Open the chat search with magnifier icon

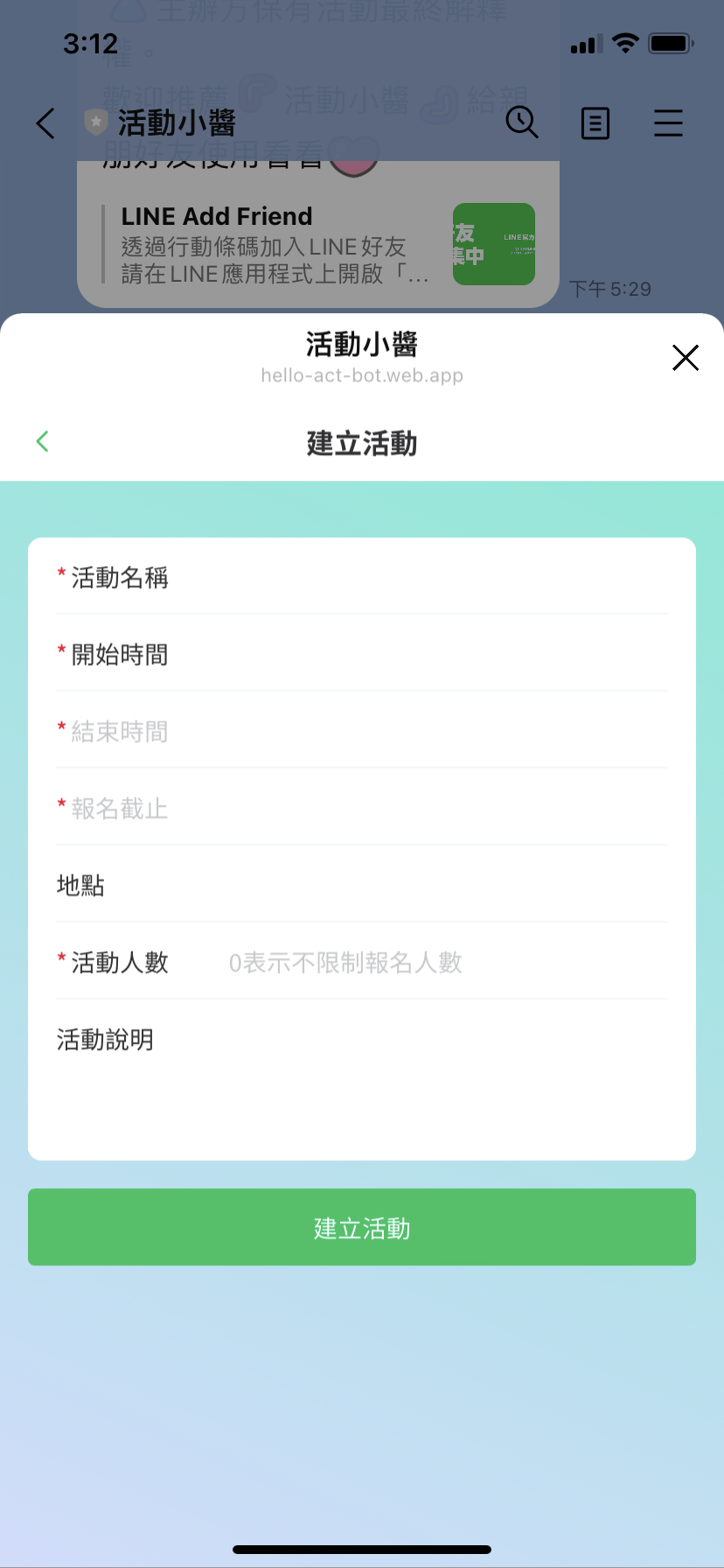click(x=523, y=123)
